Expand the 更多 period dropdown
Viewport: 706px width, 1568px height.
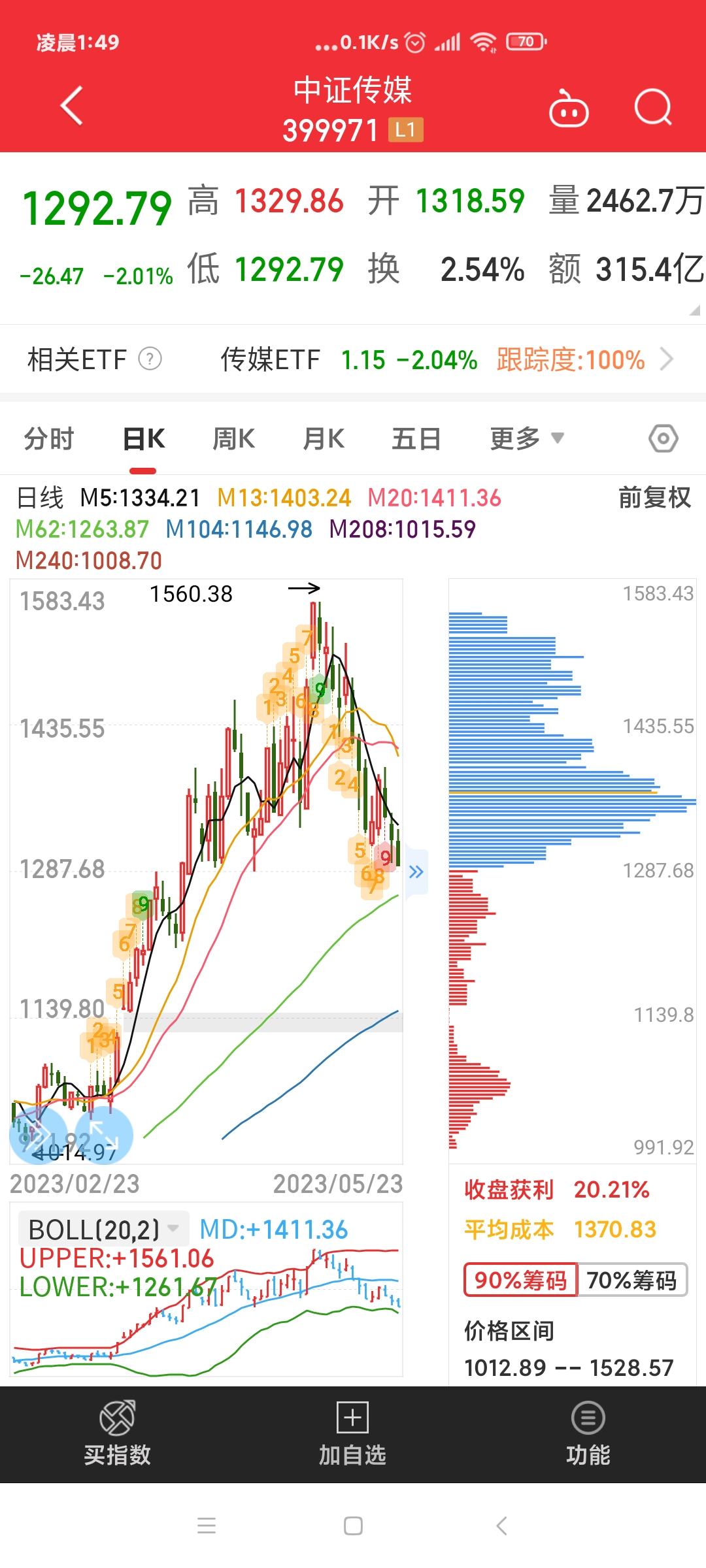pos(526,439)
